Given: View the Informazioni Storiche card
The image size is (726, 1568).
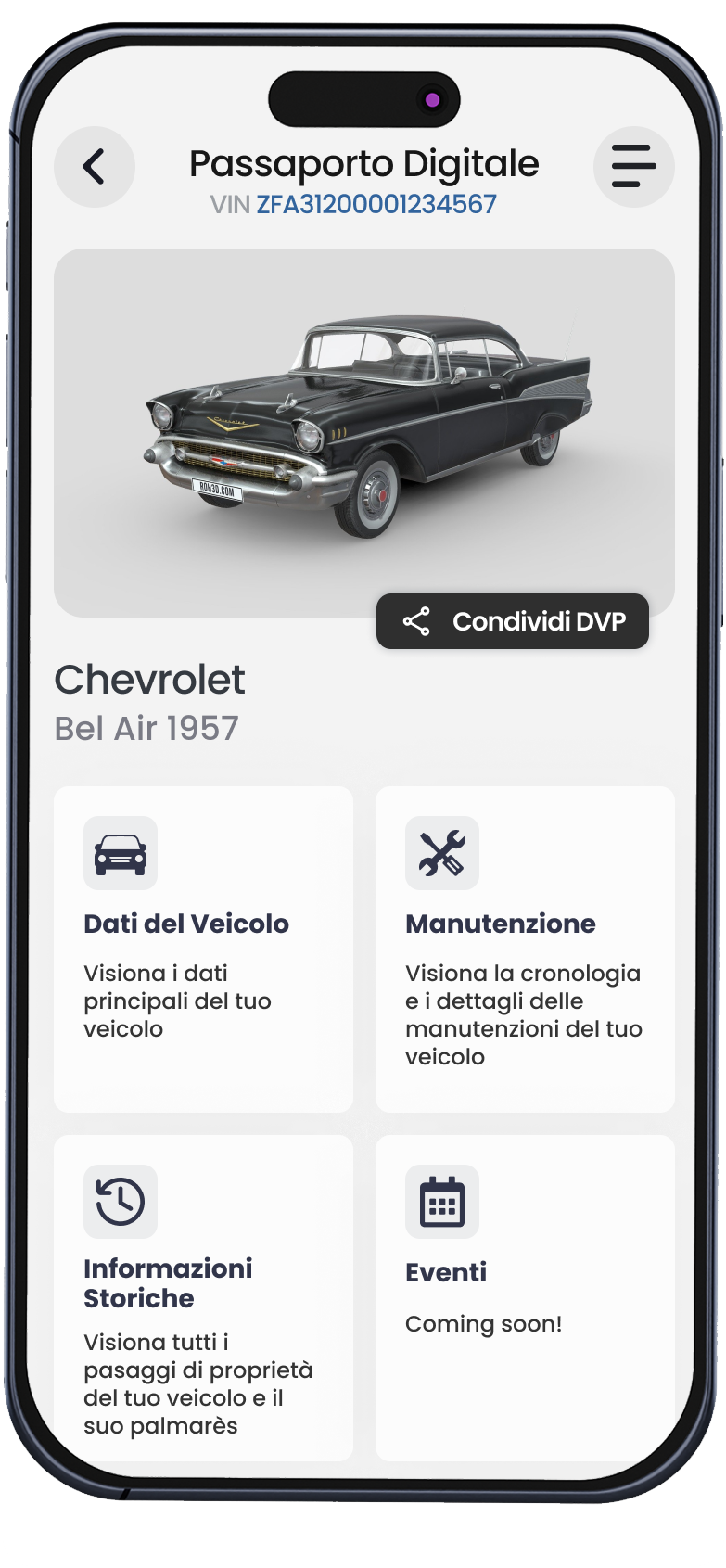Looking at the screenshot, I should click(x=203, y=1298).
